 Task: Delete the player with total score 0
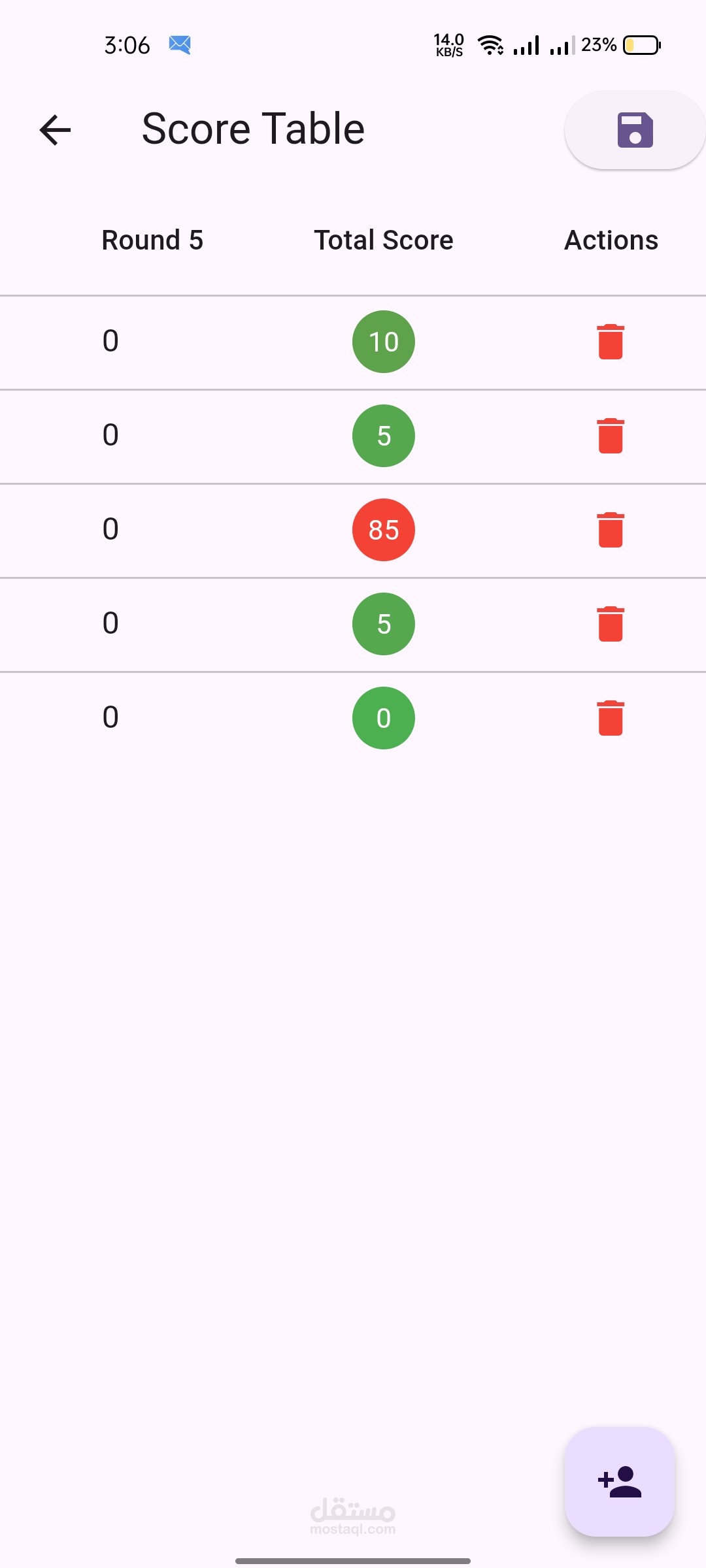[611, 718]
